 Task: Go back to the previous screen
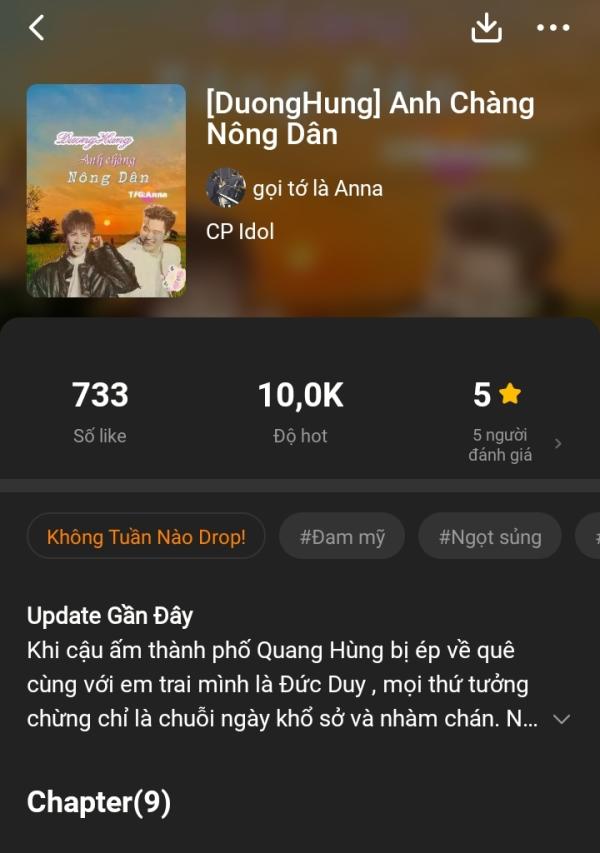pyautogui.click(x=37, y=28)
